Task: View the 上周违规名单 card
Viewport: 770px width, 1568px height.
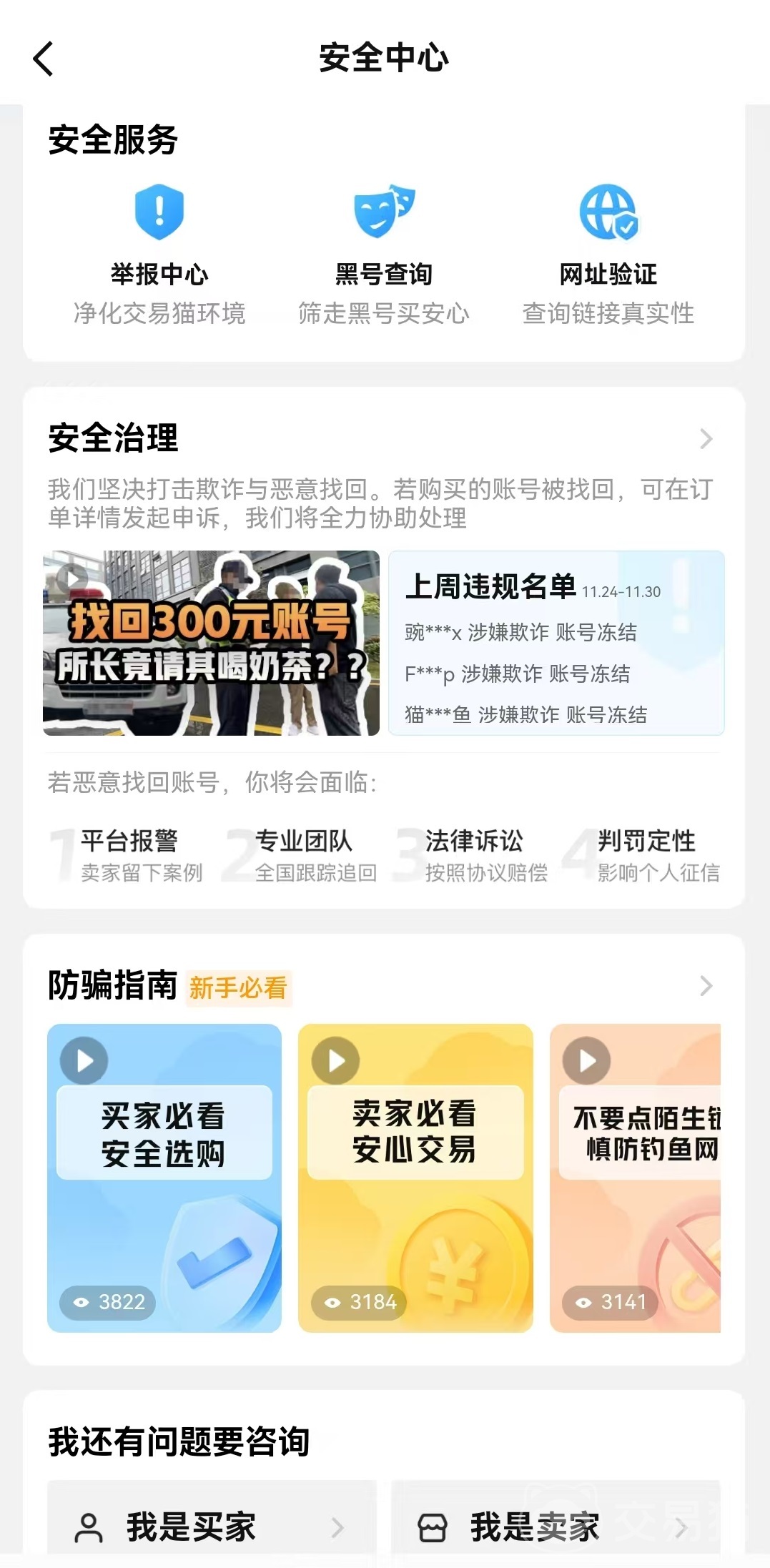Action: coord(556,643)
